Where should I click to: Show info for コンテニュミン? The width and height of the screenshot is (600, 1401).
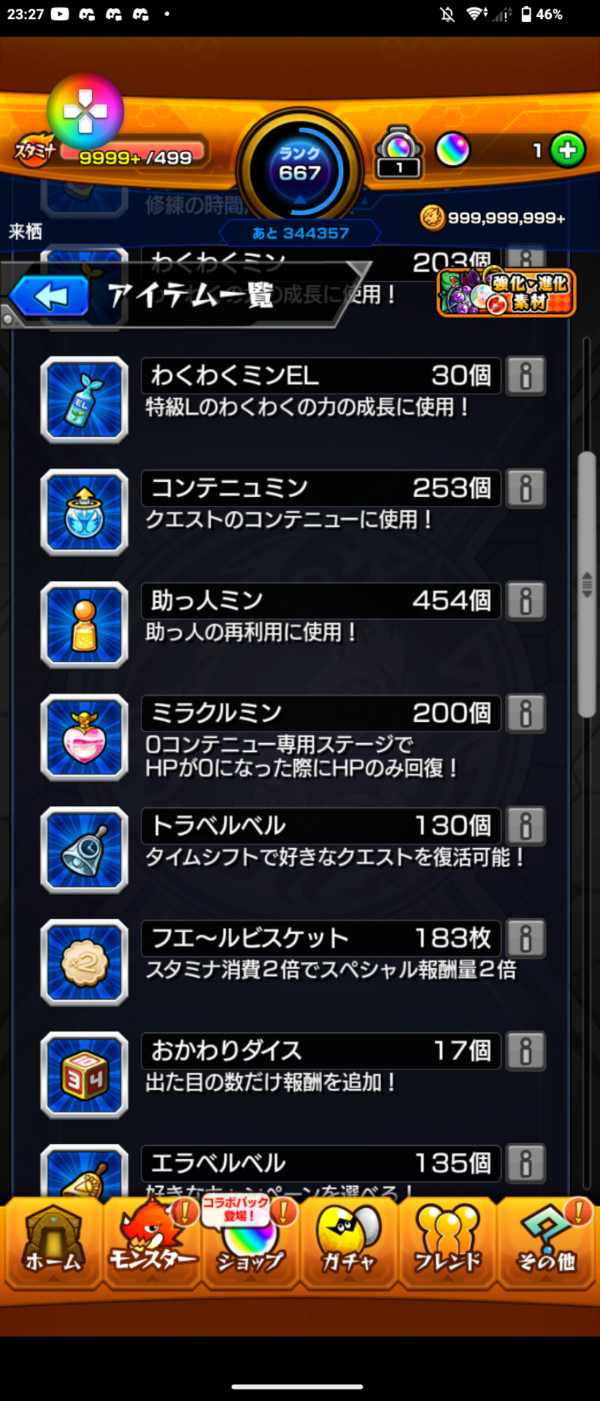pyautogui.click(x=525, y=488)
